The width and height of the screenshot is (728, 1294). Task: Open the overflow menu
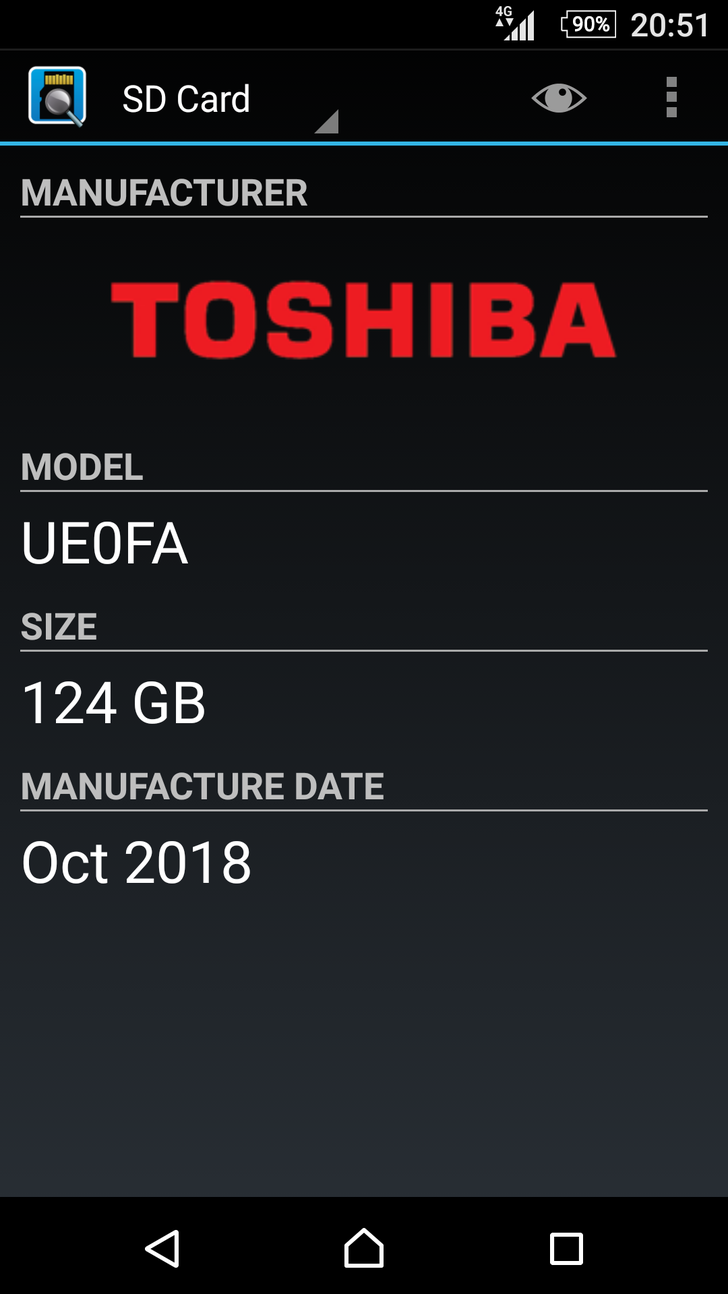[671, 98]
